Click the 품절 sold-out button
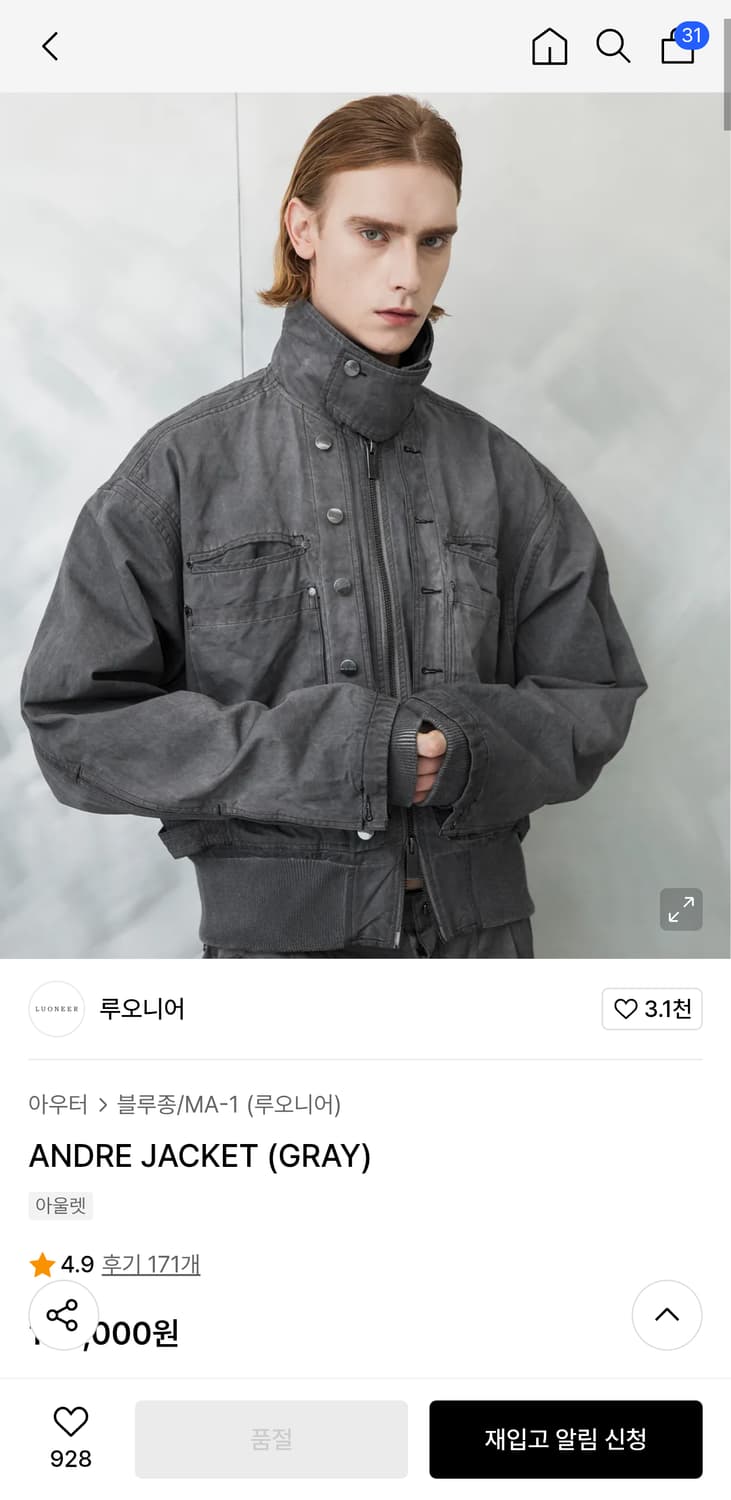This screenshot has height=1500, width=731. tap(270, 1438)
